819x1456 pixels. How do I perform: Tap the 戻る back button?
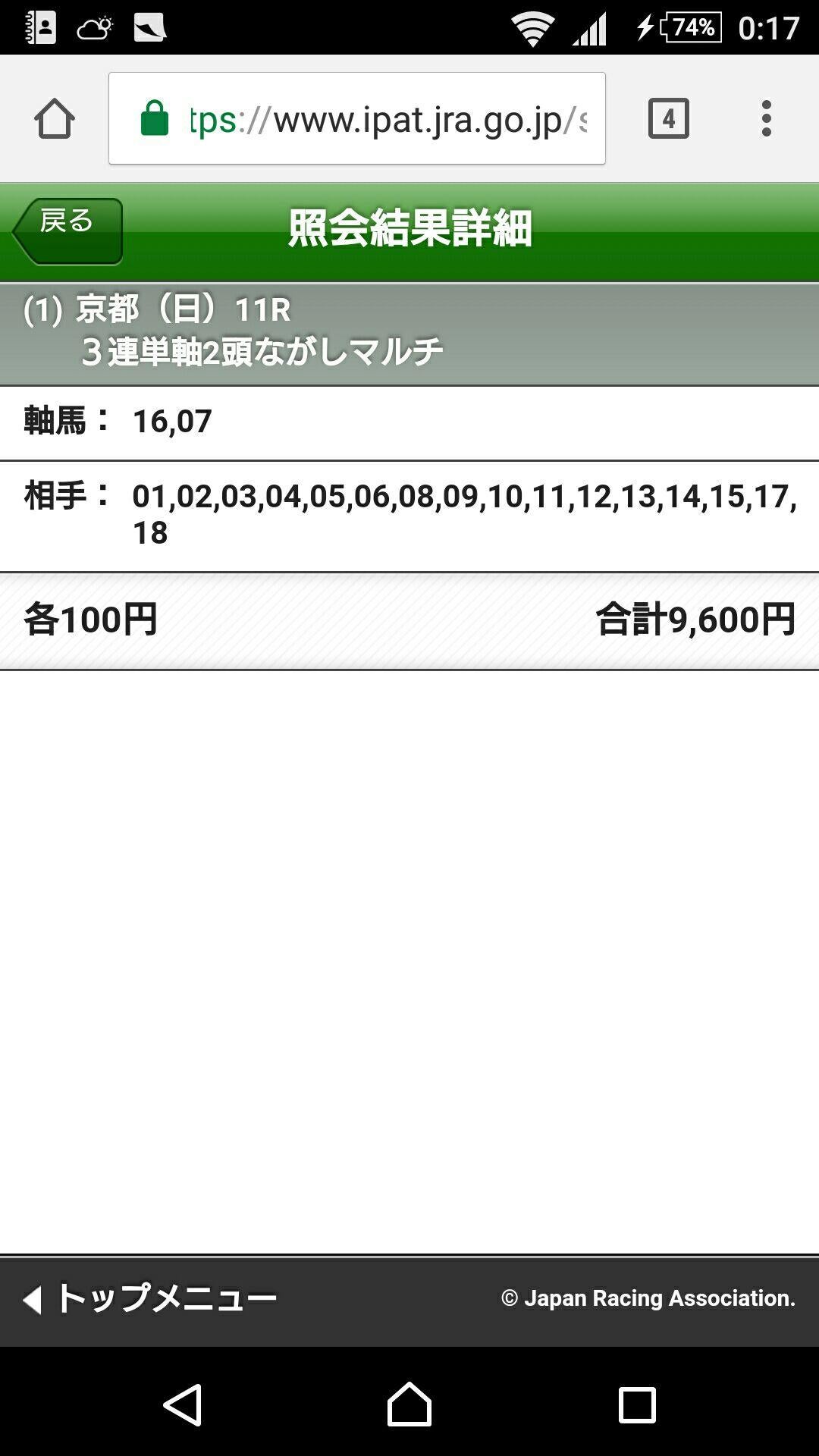68,231
